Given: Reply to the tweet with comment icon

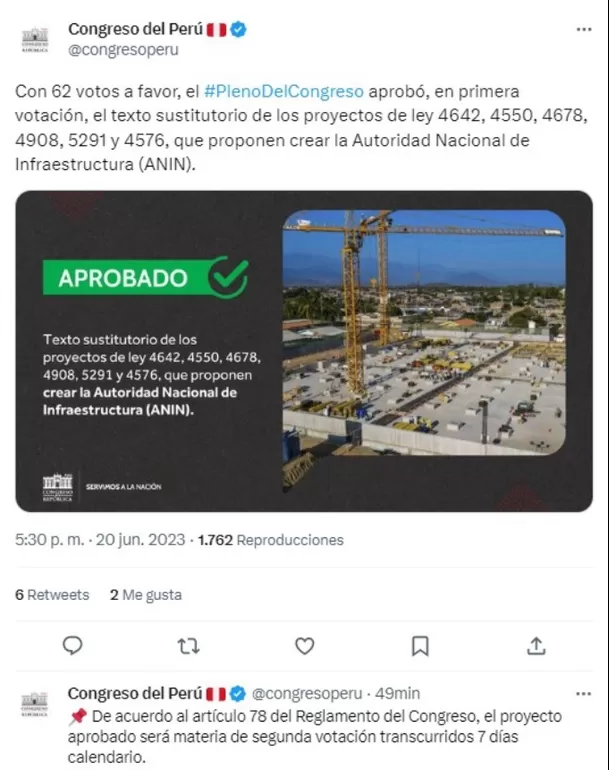Looking at the screenshot, I should click(72, 646).
